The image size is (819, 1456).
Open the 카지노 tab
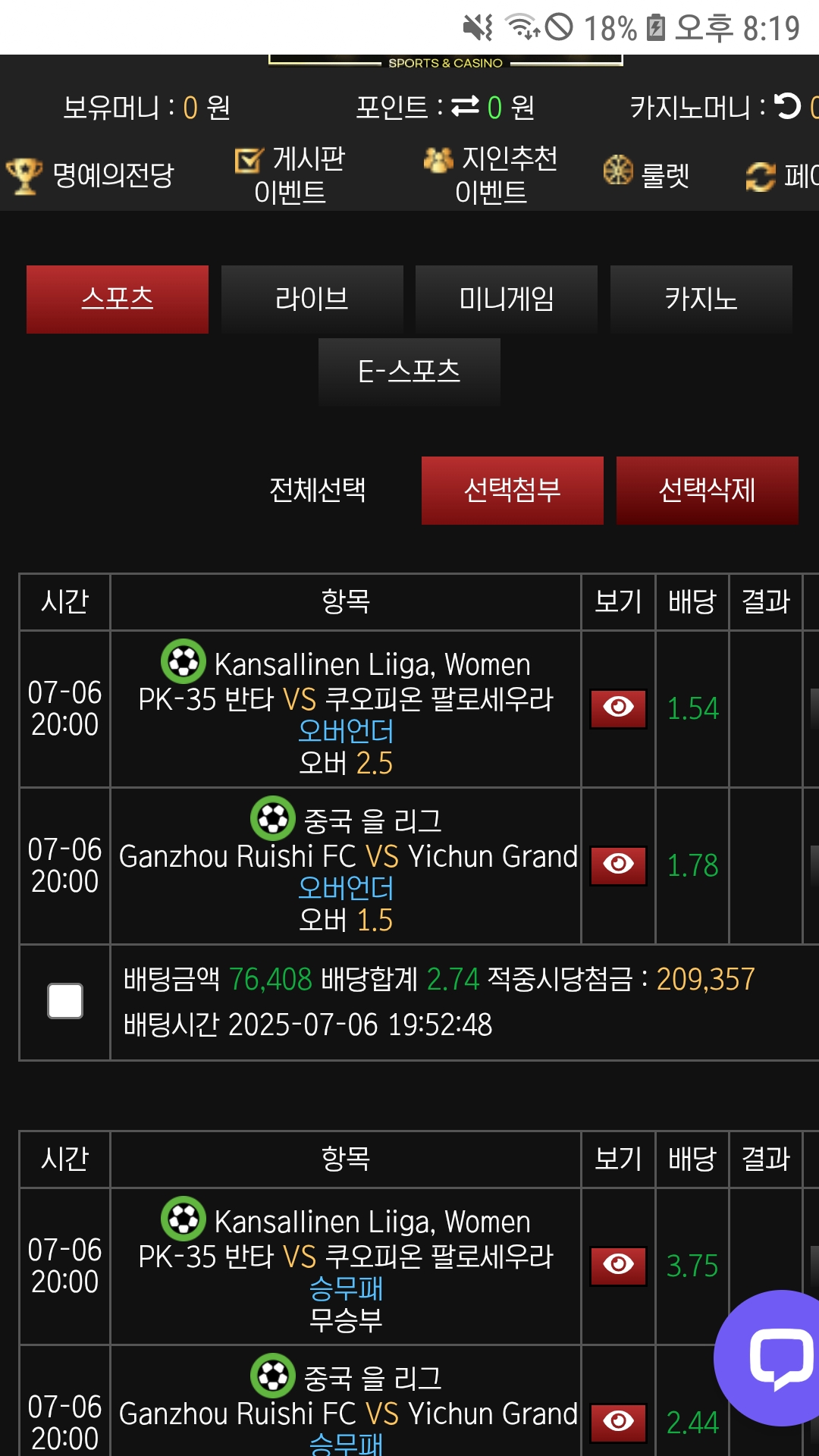(x=701, y=299)
